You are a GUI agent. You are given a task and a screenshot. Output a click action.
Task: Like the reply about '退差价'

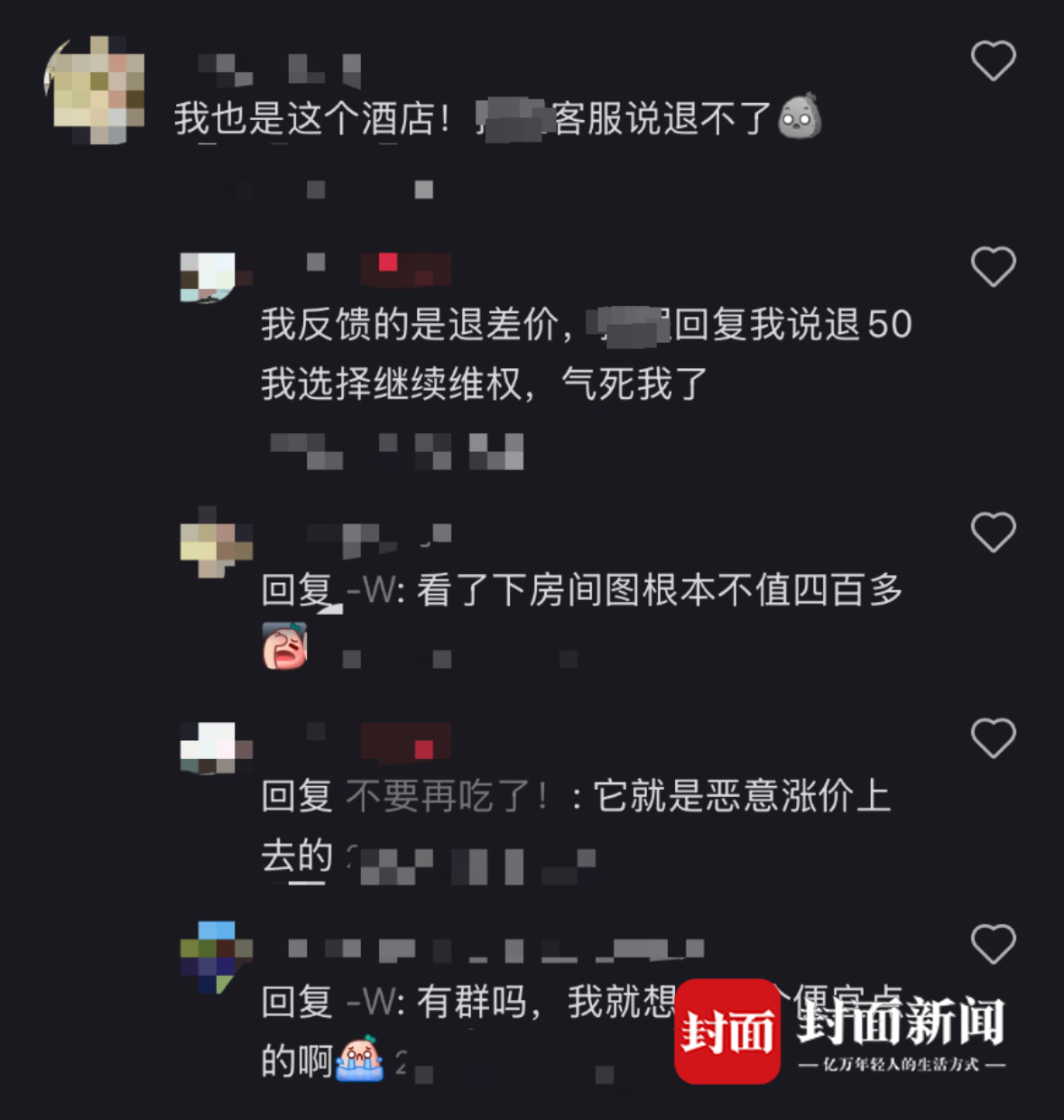point(993,266)
